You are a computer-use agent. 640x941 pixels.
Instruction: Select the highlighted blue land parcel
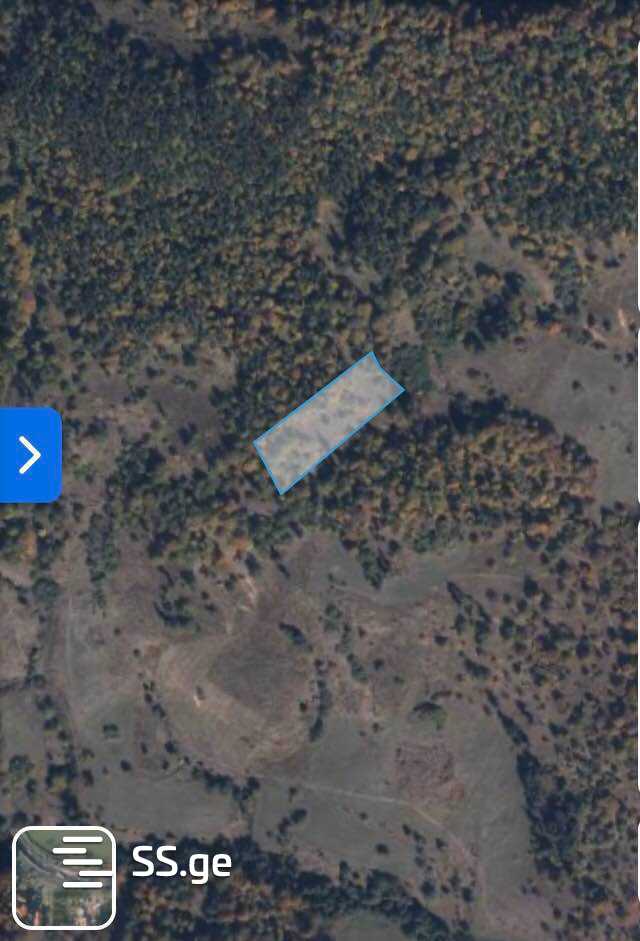click(328, 422)
